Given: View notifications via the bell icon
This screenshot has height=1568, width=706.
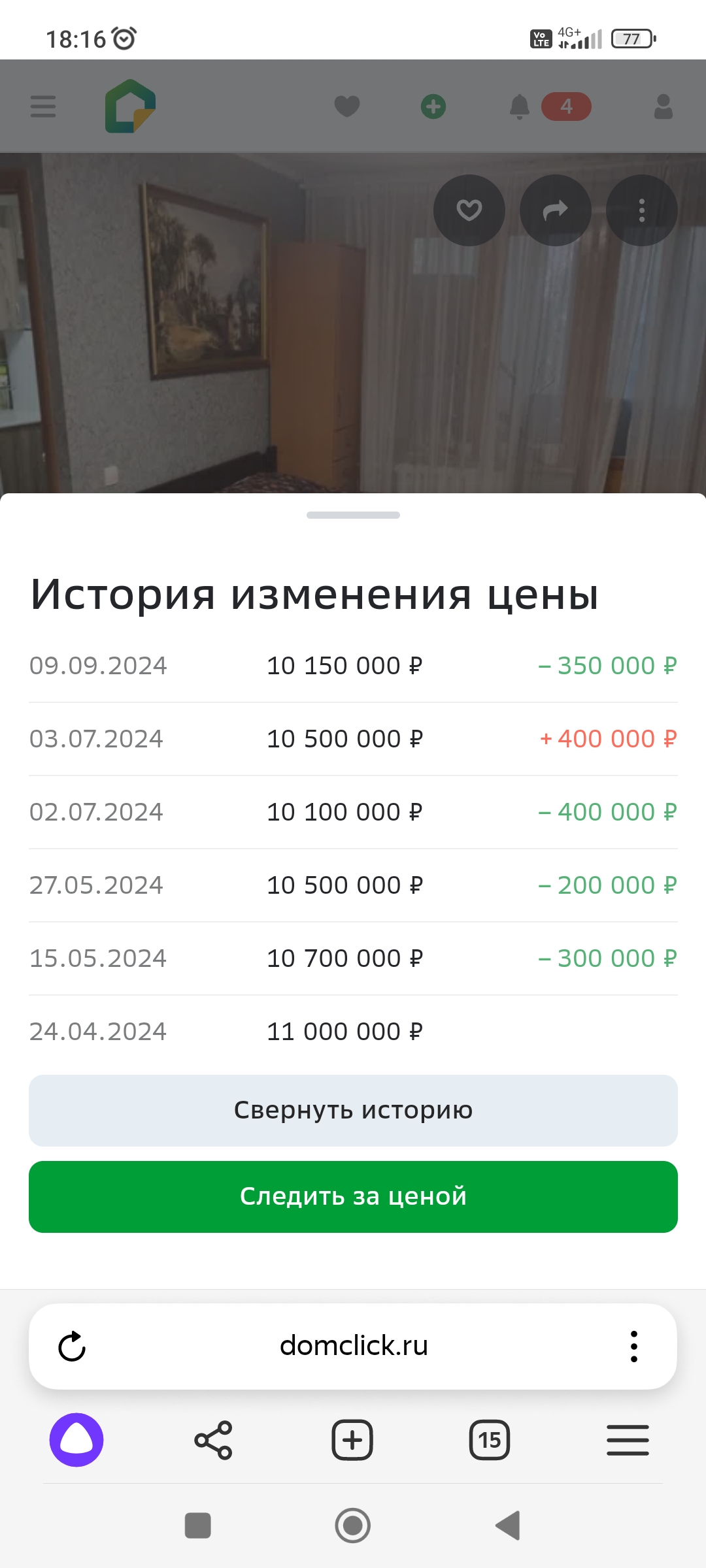Looking at the screenshot, I should coord(520,106).
